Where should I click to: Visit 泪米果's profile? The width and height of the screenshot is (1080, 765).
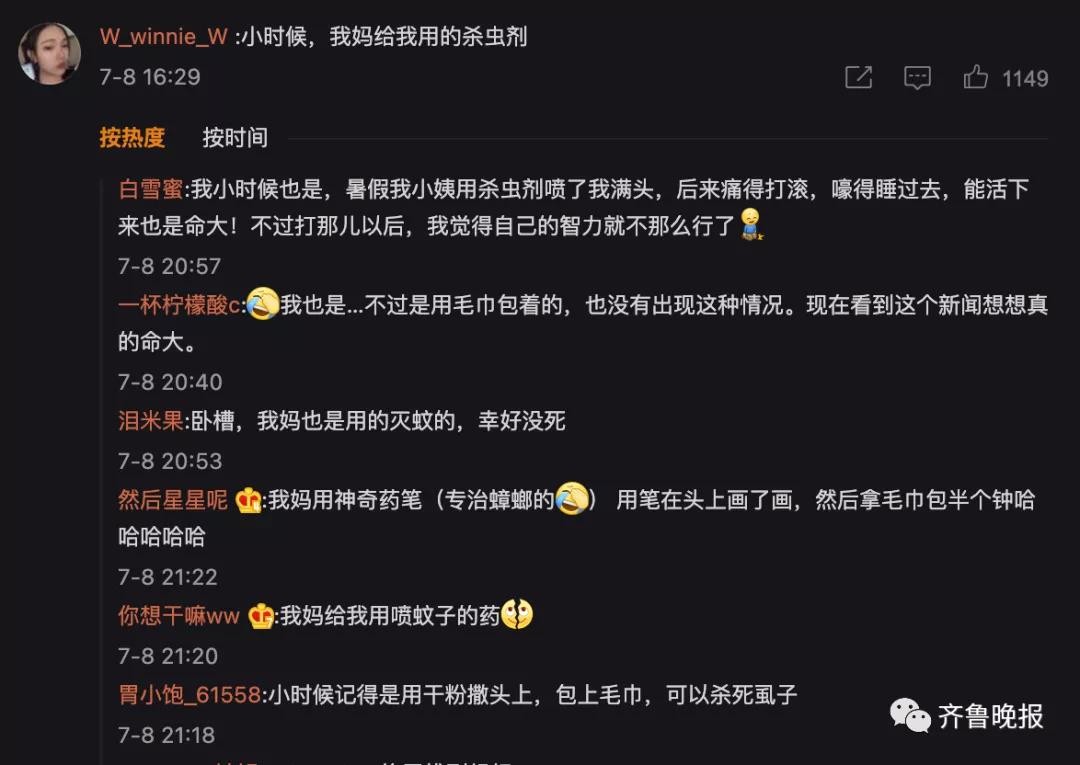tap(150, 421)
